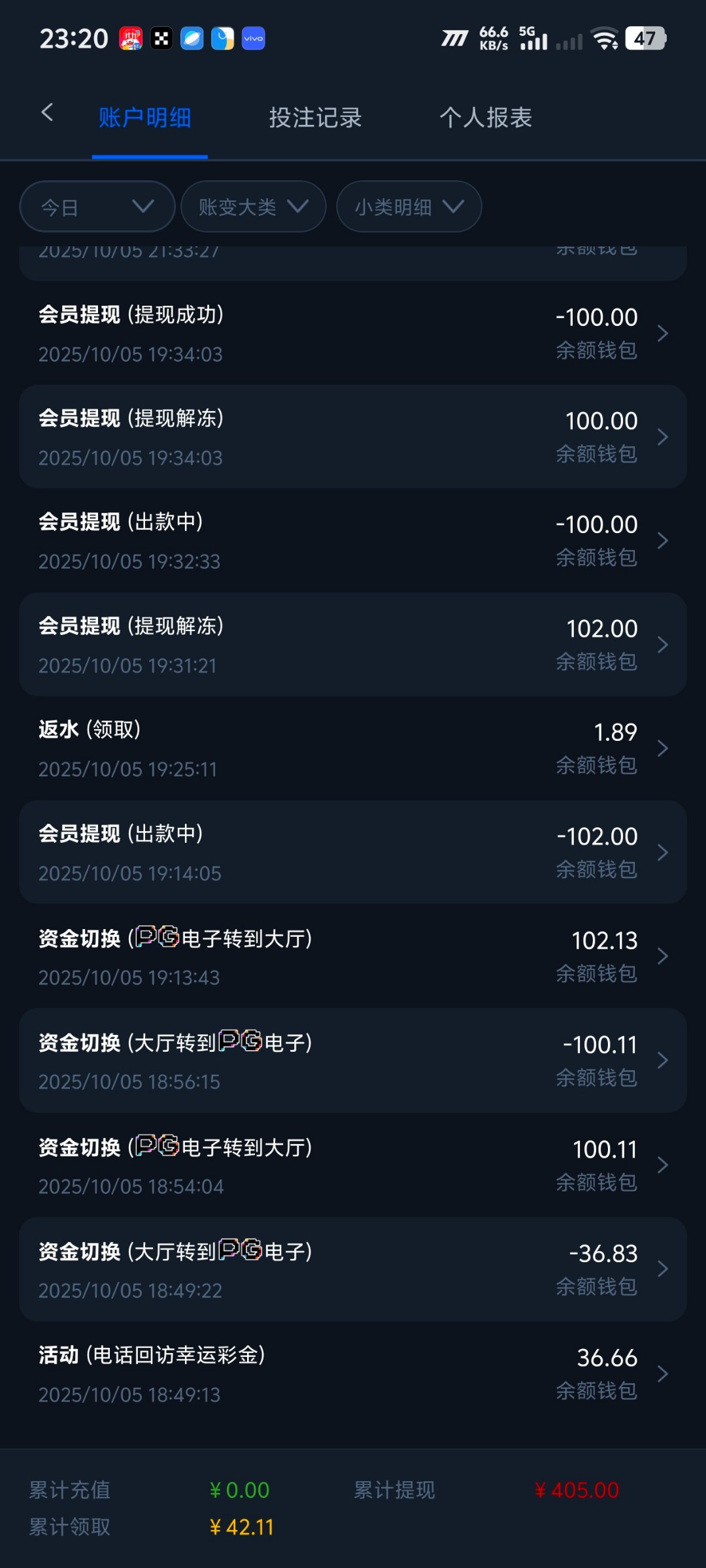The height and width of the screenshot is (1568, 706).
Task: Open 资金切换 record at 18:54:04
Action: (x=353, y=1165)
